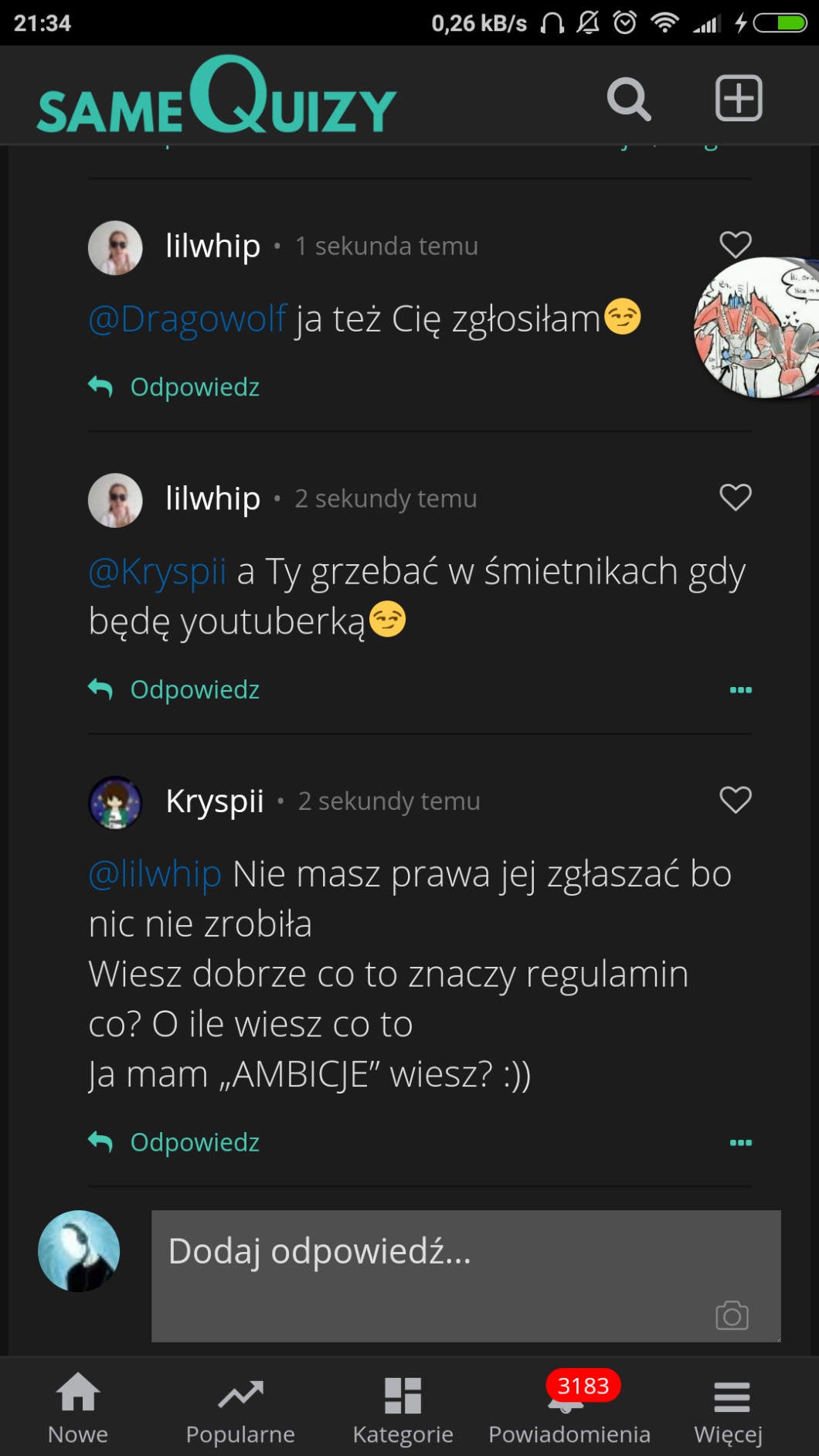The image size is (819, 1456).
Task: Like lilwhip's comment mentioning Kryspii
Action: 735,497
